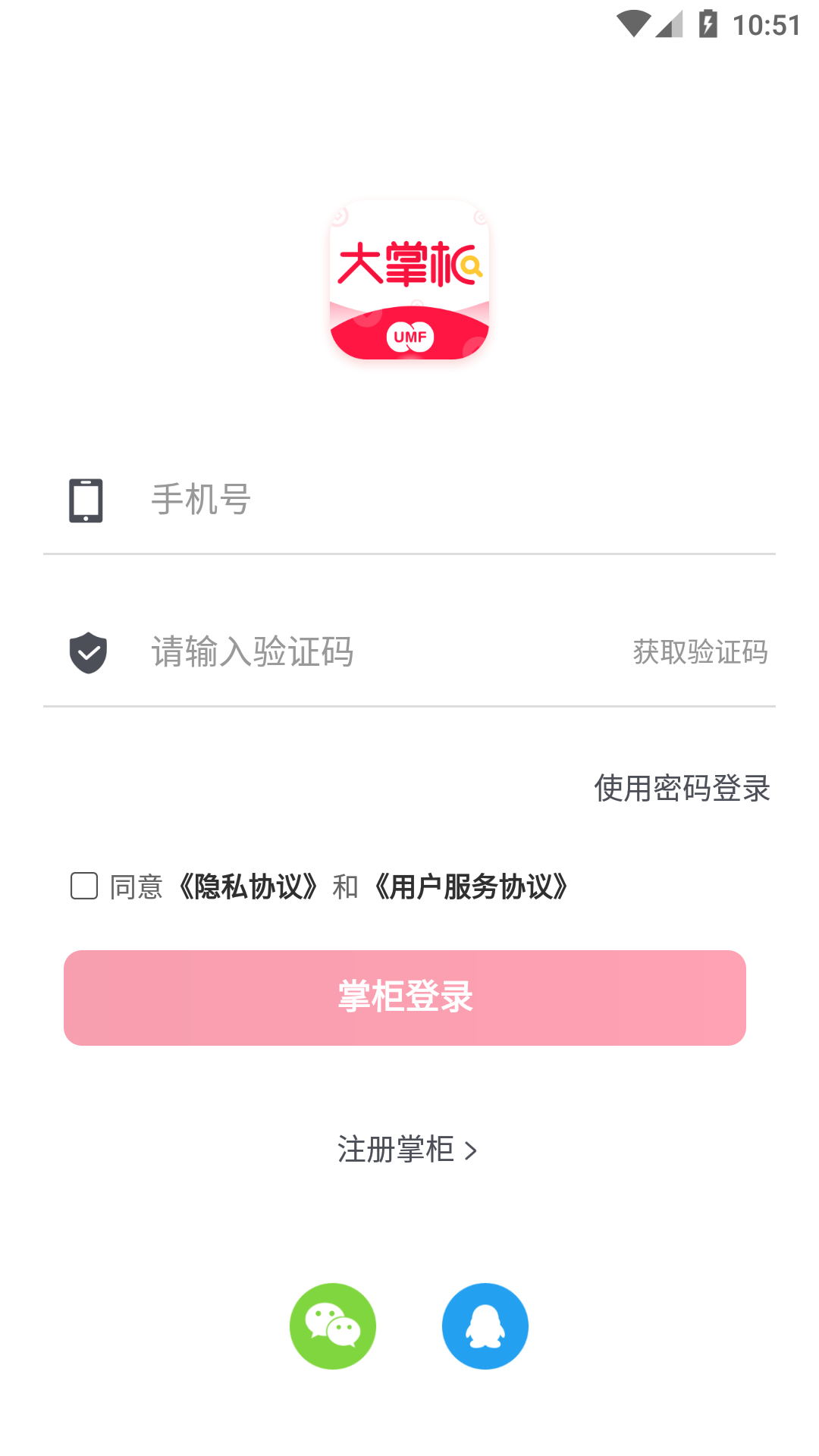Log in with the WeChat icon
819x1456 pixels.
tap(333, 1326)
